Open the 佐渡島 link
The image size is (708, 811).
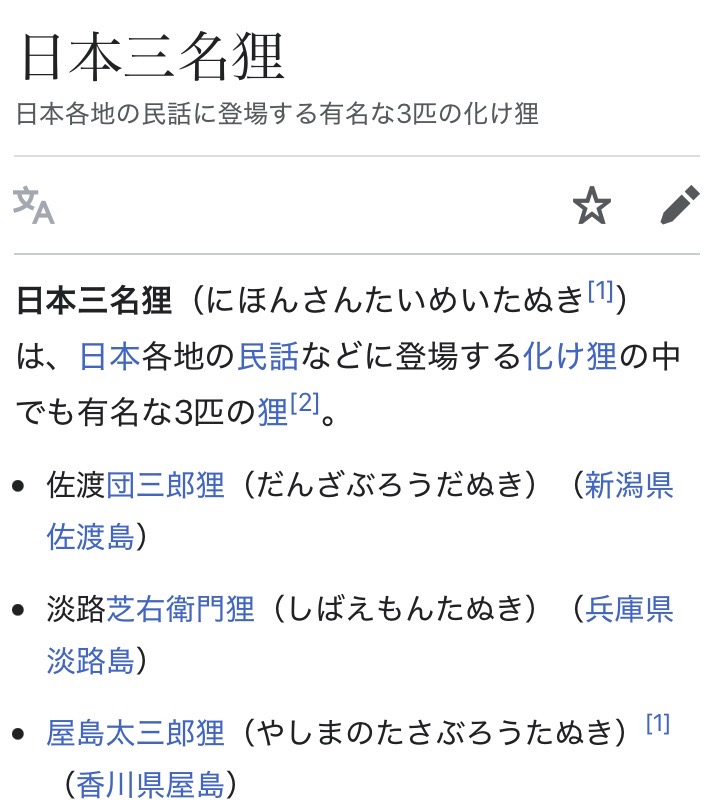pos(91,536)
